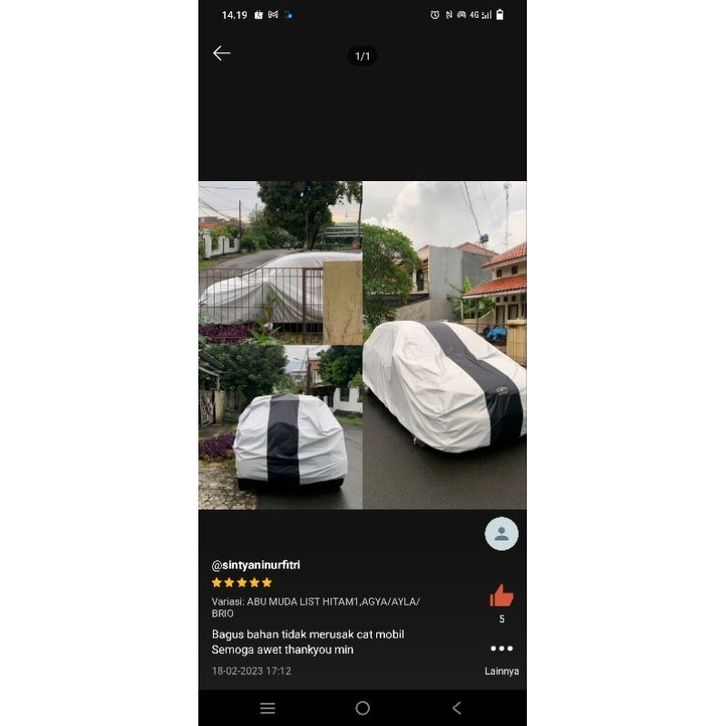Tap the review photo collage
This screenshot has width=726, height=726.
[362, 345]
